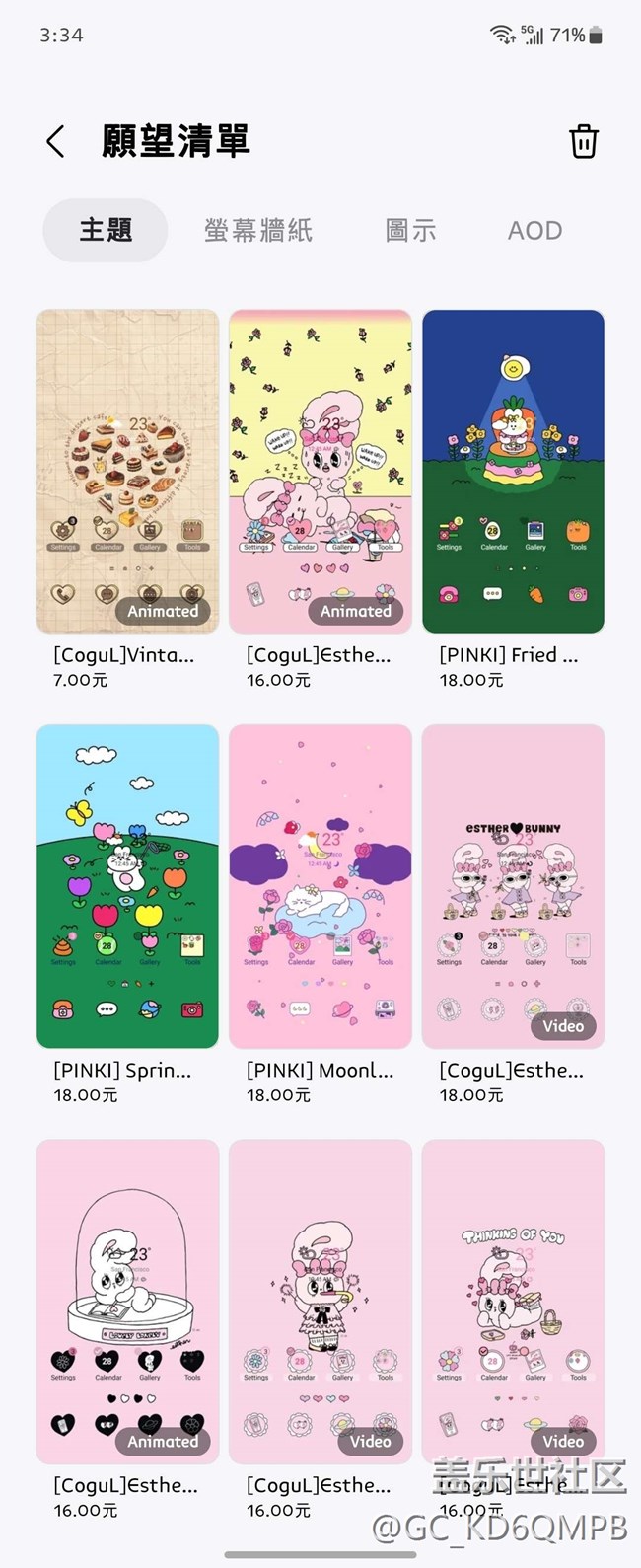
Task: Open the yellow-and-pink Esther Bunny animated theme
Action: [320, 472]
